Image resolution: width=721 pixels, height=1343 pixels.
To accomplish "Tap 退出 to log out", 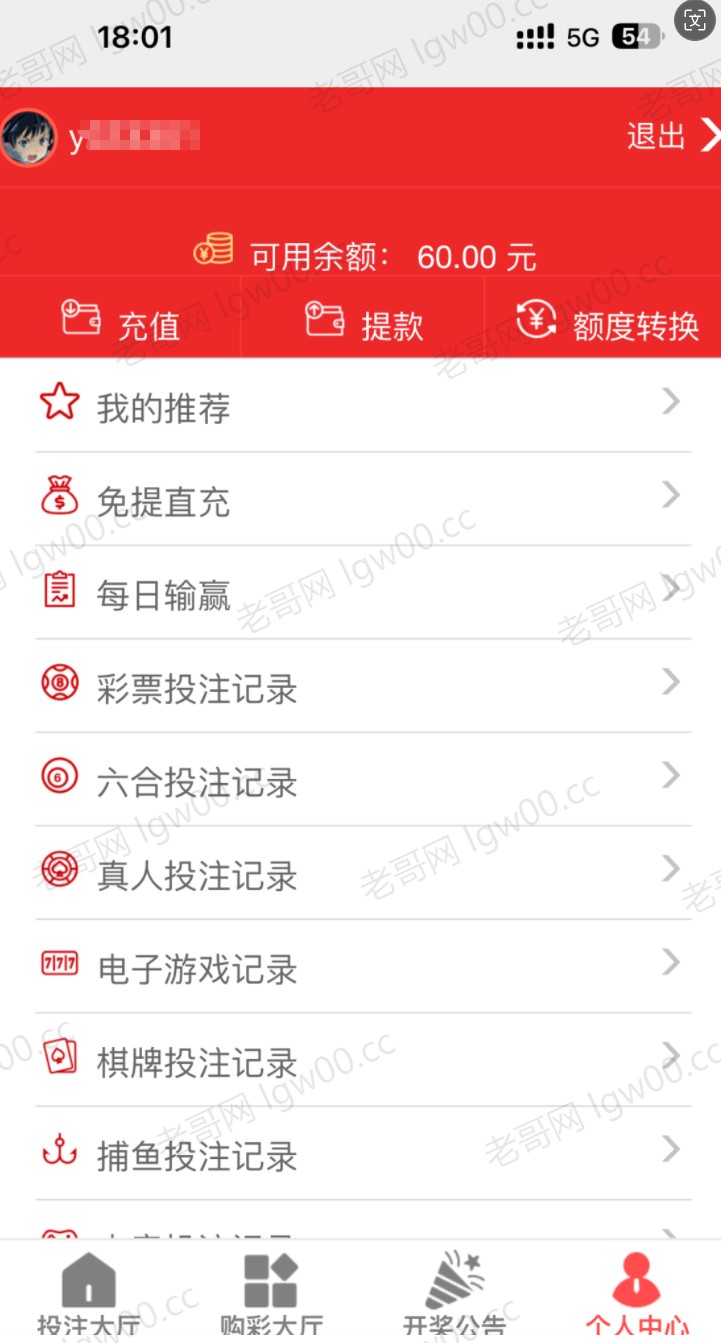I will [670, 135].
